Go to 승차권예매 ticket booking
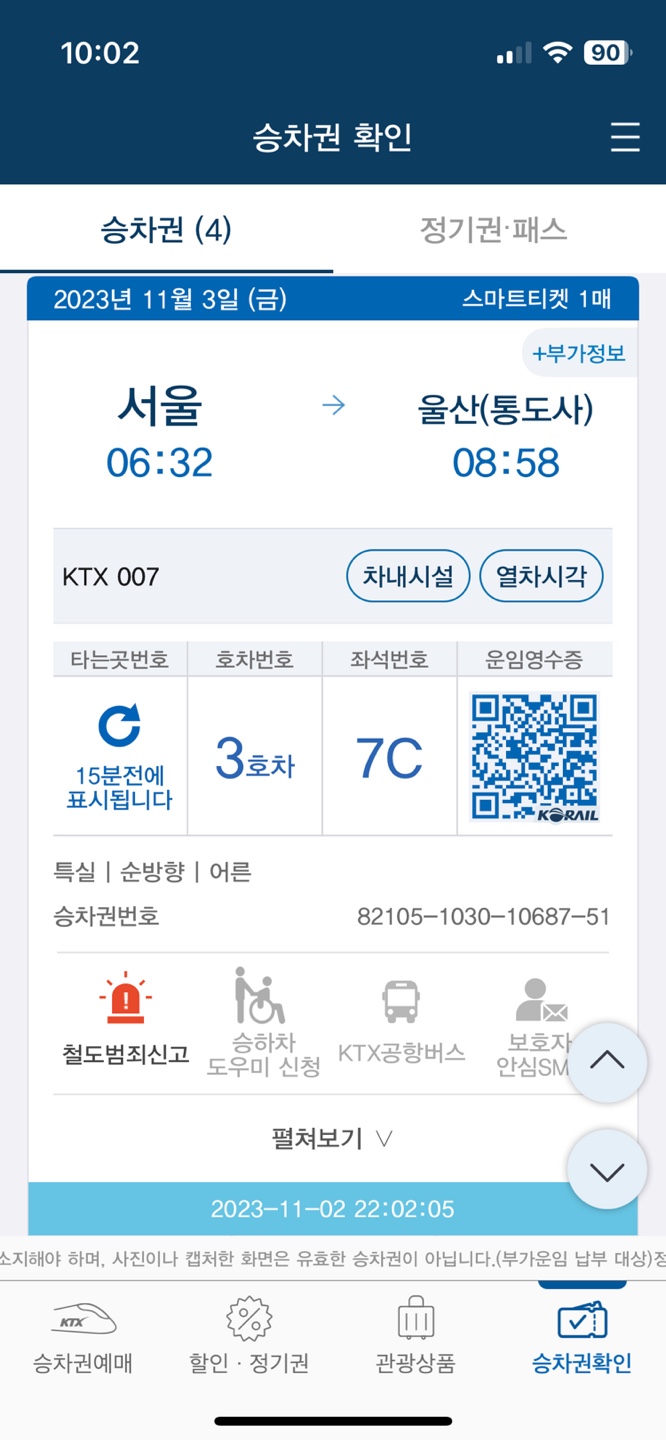Image resolution: width=666 pixels, height=1440 pixels. [x=83, y=1337]
